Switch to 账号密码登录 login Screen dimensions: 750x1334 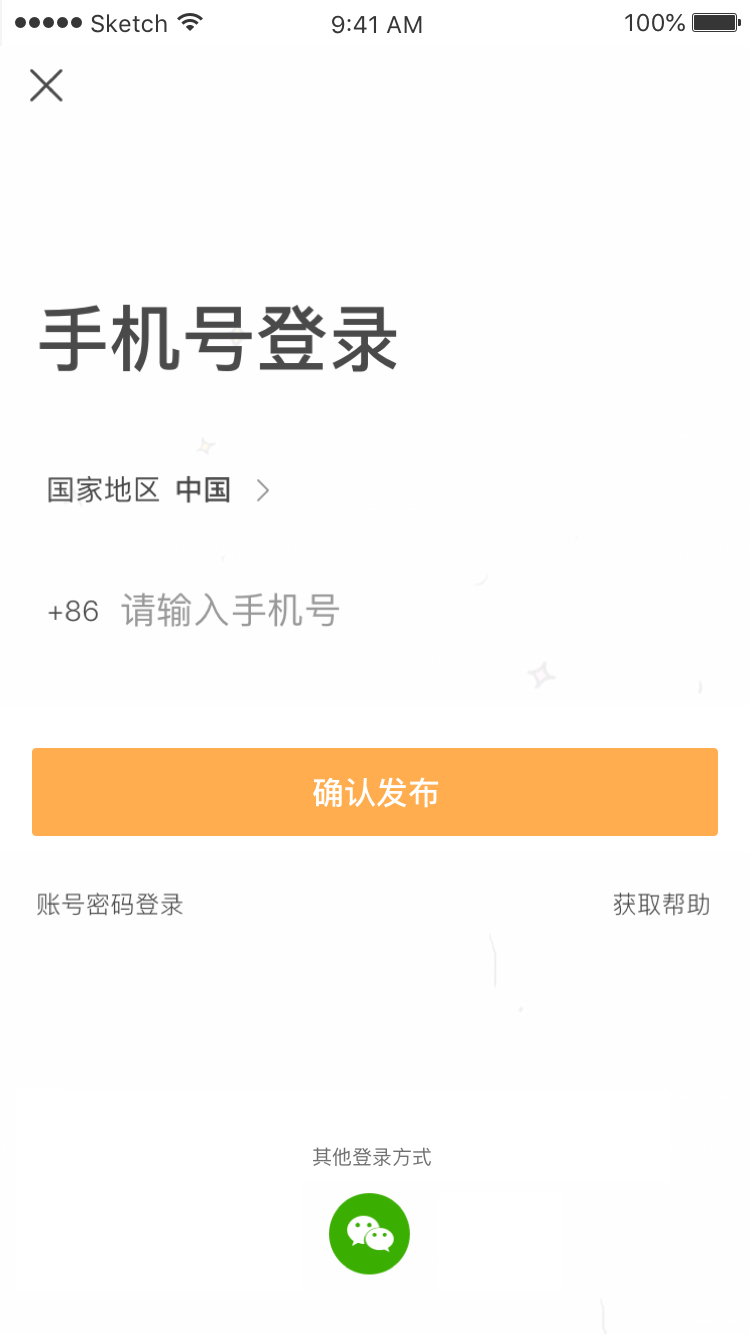[x=110, y=905]
